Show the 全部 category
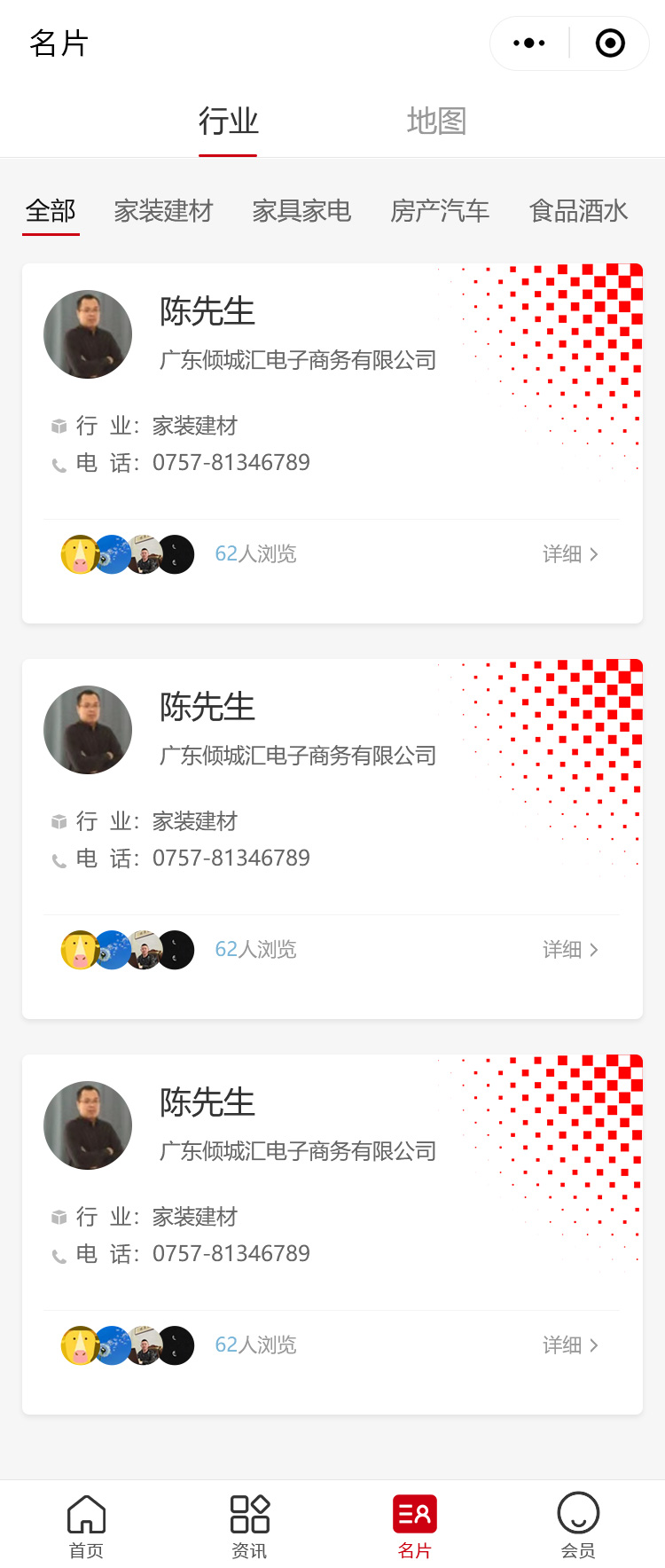The image size is (665, 1568). pyautogui.click(x=51, y=211)
